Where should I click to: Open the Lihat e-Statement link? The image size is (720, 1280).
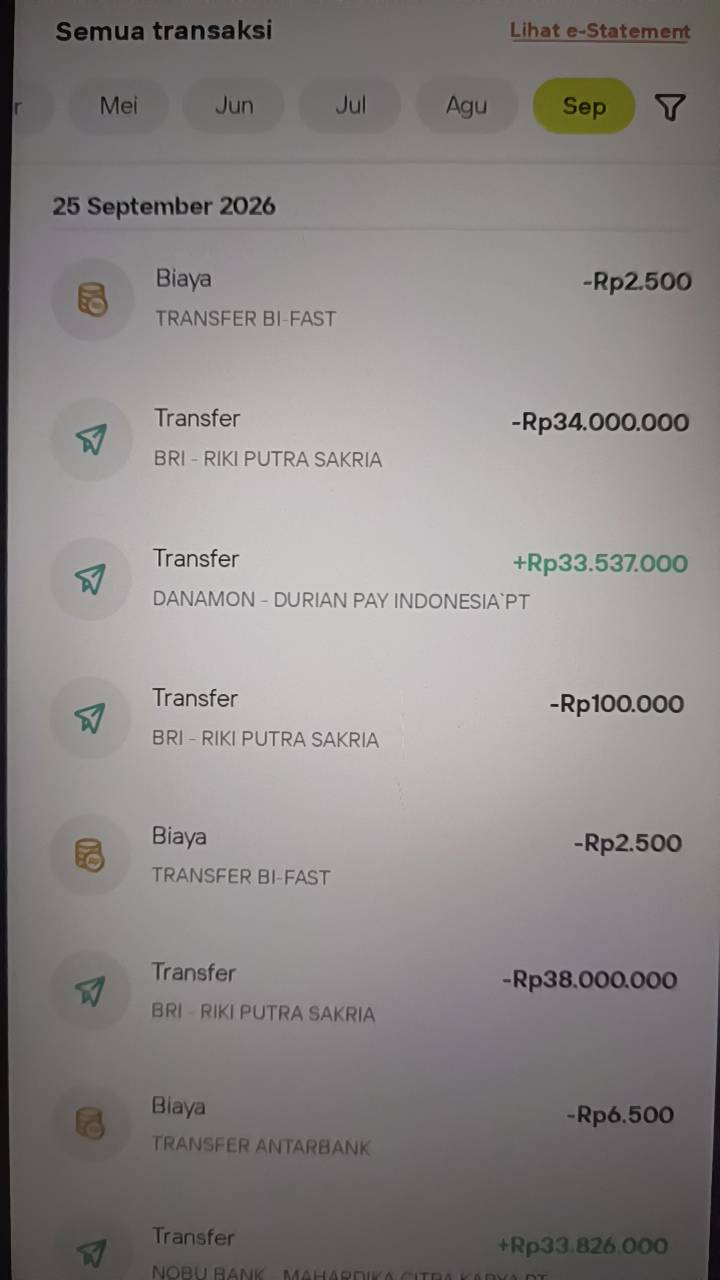[600, 31]
